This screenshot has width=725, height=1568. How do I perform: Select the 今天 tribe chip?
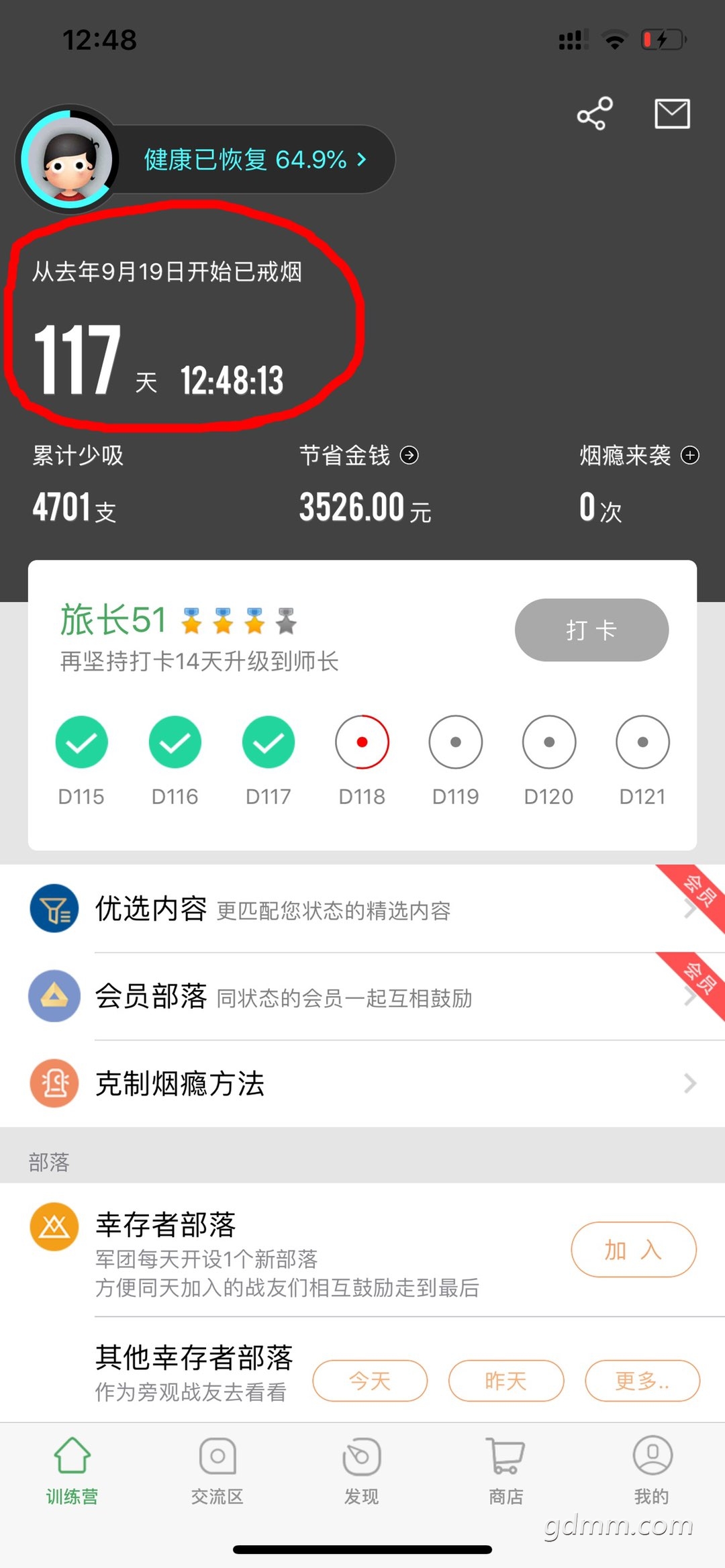pos(370,1381)
